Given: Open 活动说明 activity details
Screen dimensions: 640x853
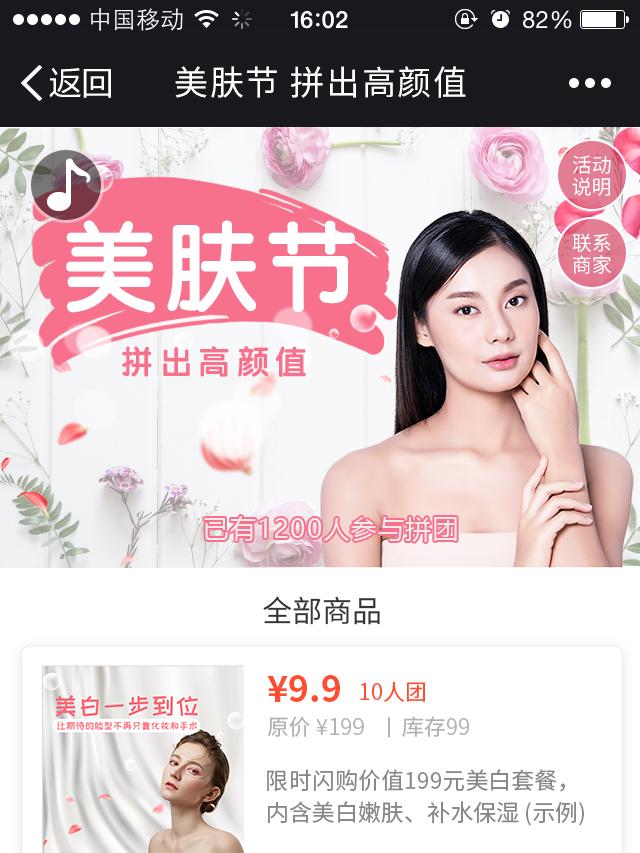Looking at the screenshot, I should tap(592, 176).
